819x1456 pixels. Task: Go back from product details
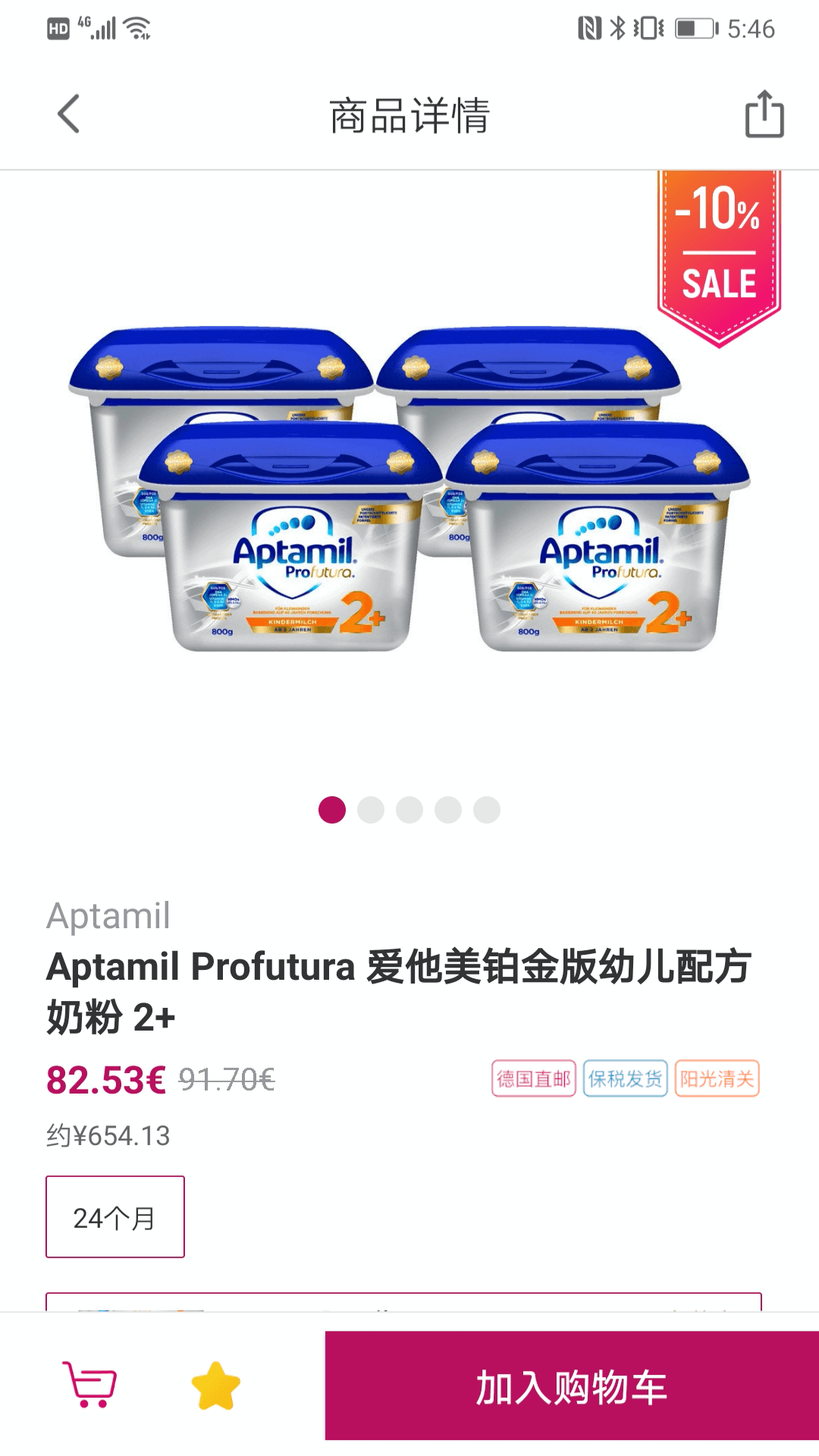pos(68,115)
